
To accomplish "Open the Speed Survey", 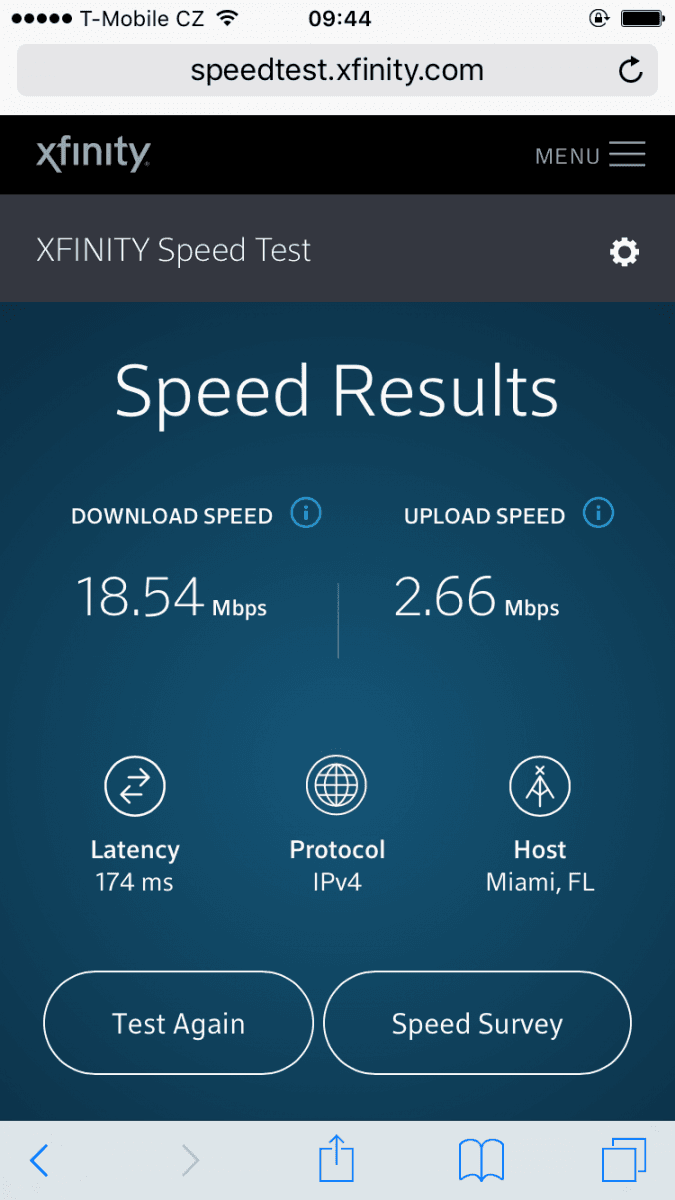I will tap(477, 1024).
